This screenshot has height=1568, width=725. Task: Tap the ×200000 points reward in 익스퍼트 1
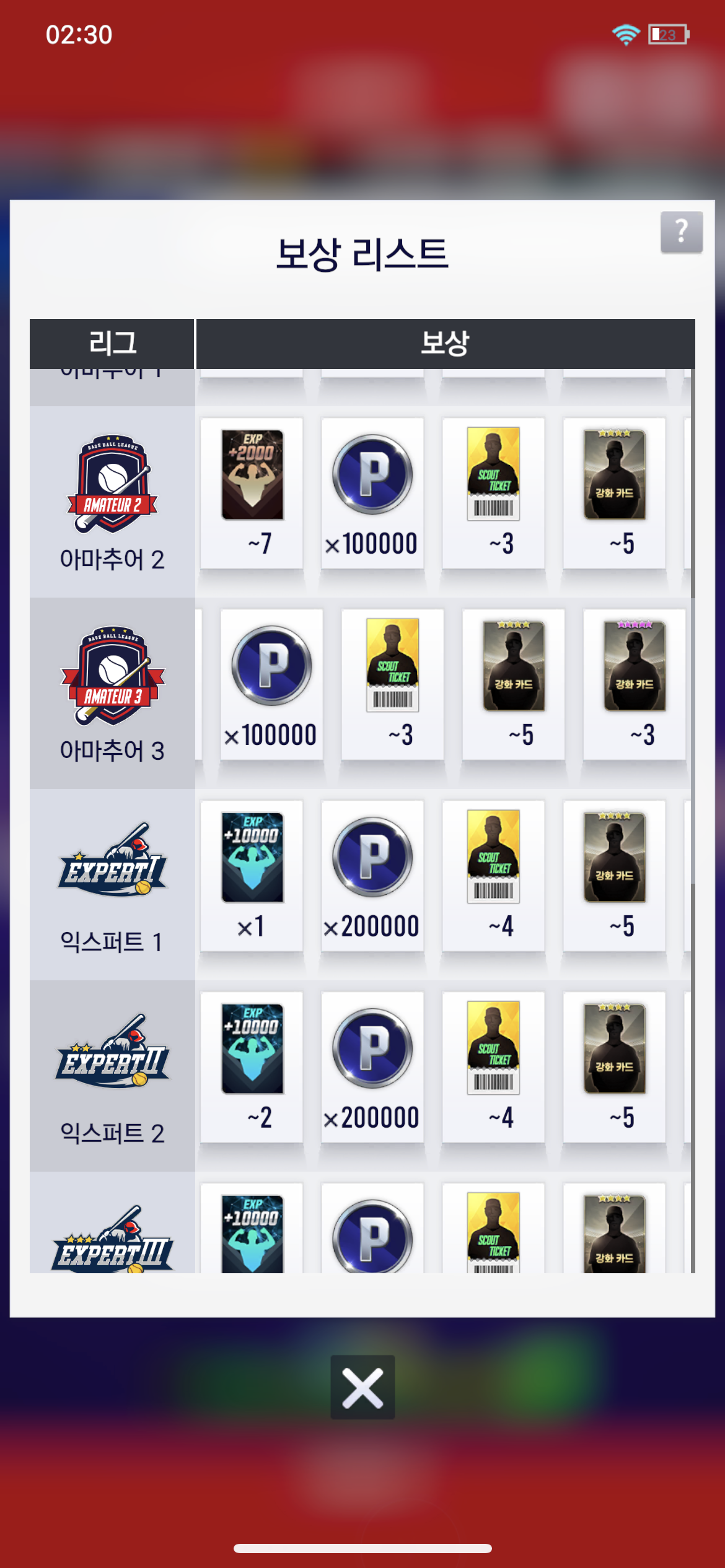372,875
